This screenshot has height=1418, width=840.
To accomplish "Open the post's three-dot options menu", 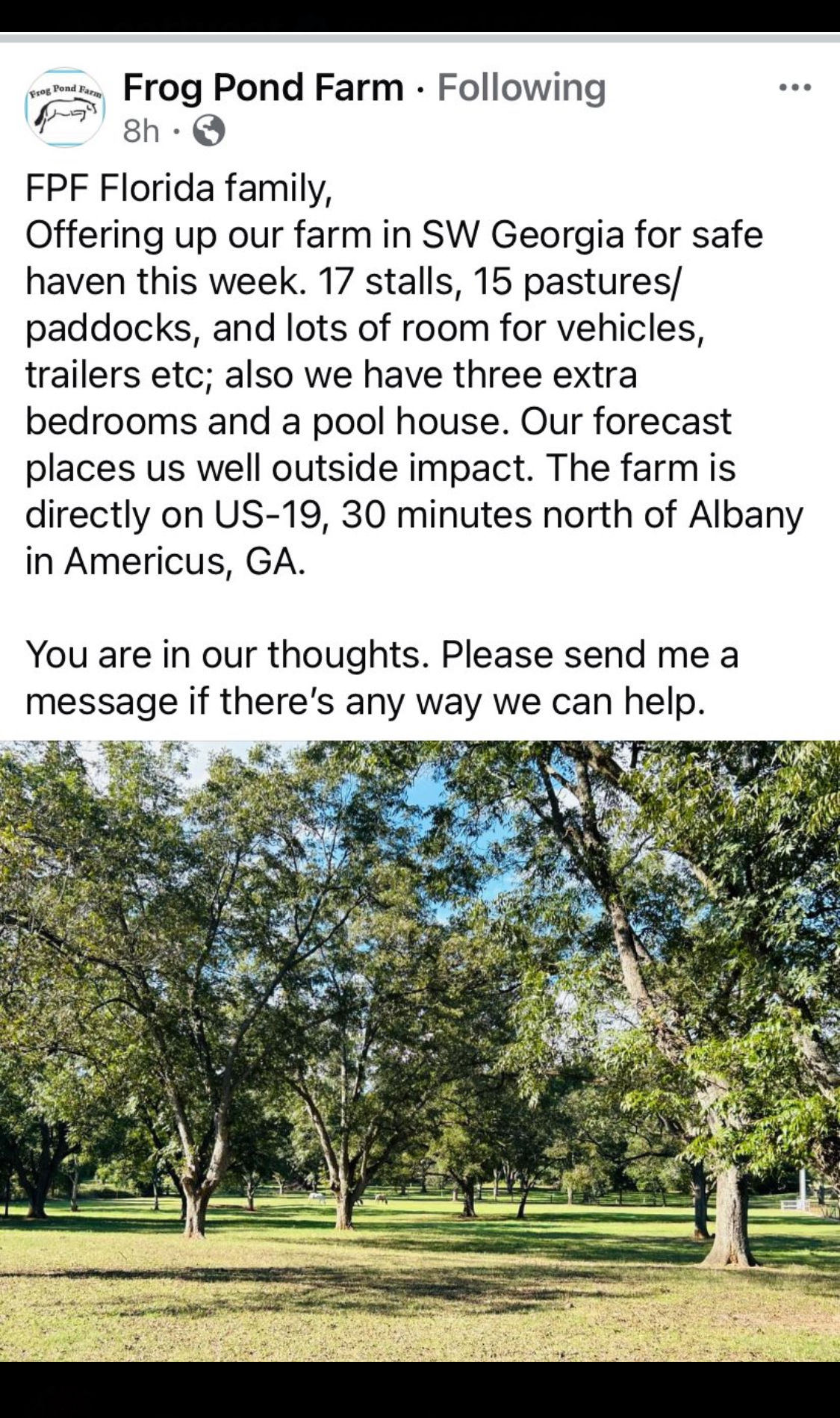I will (x=794, y=88).
